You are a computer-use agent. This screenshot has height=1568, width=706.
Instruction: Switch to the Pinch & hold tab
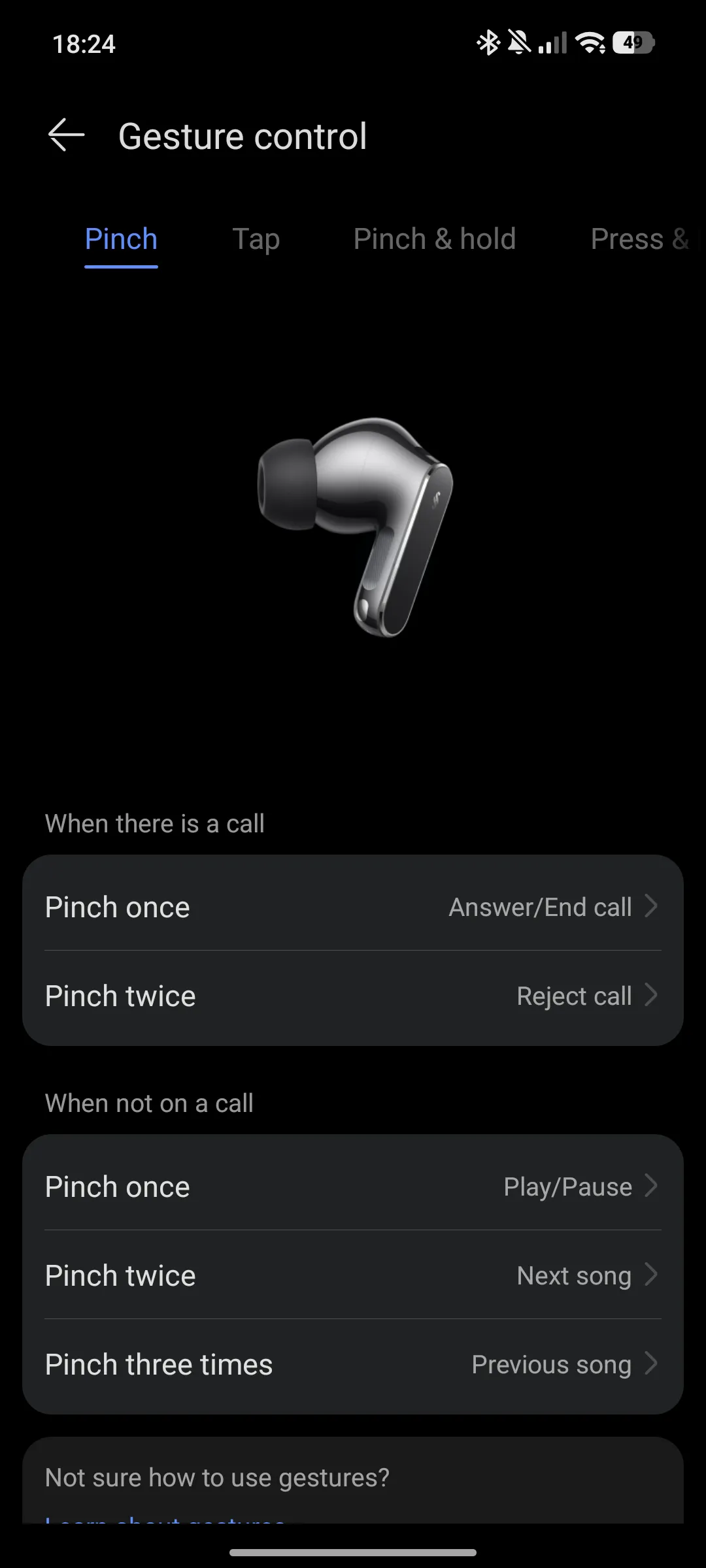click(x=435, y=239)
